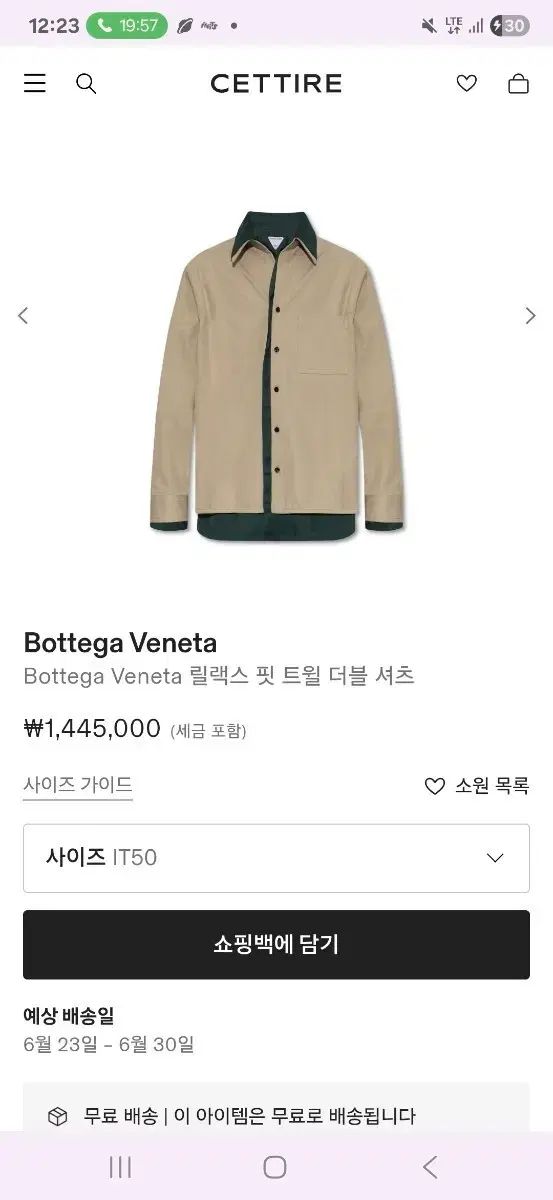Go back using system navigation
Viewport: 553px width, 1200px height.
(x=430, y=1166)
